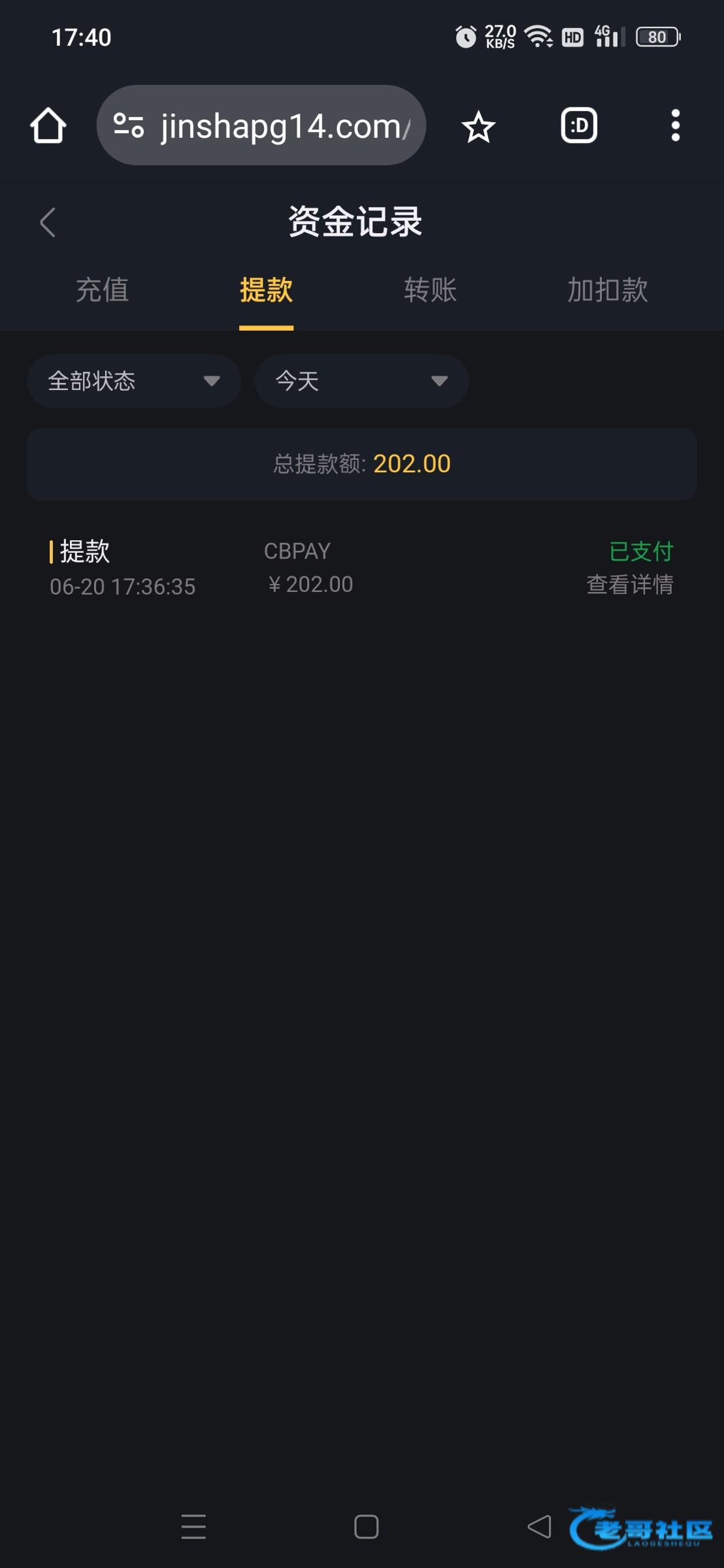Expand the 今天 date filter

click(361, 381)
